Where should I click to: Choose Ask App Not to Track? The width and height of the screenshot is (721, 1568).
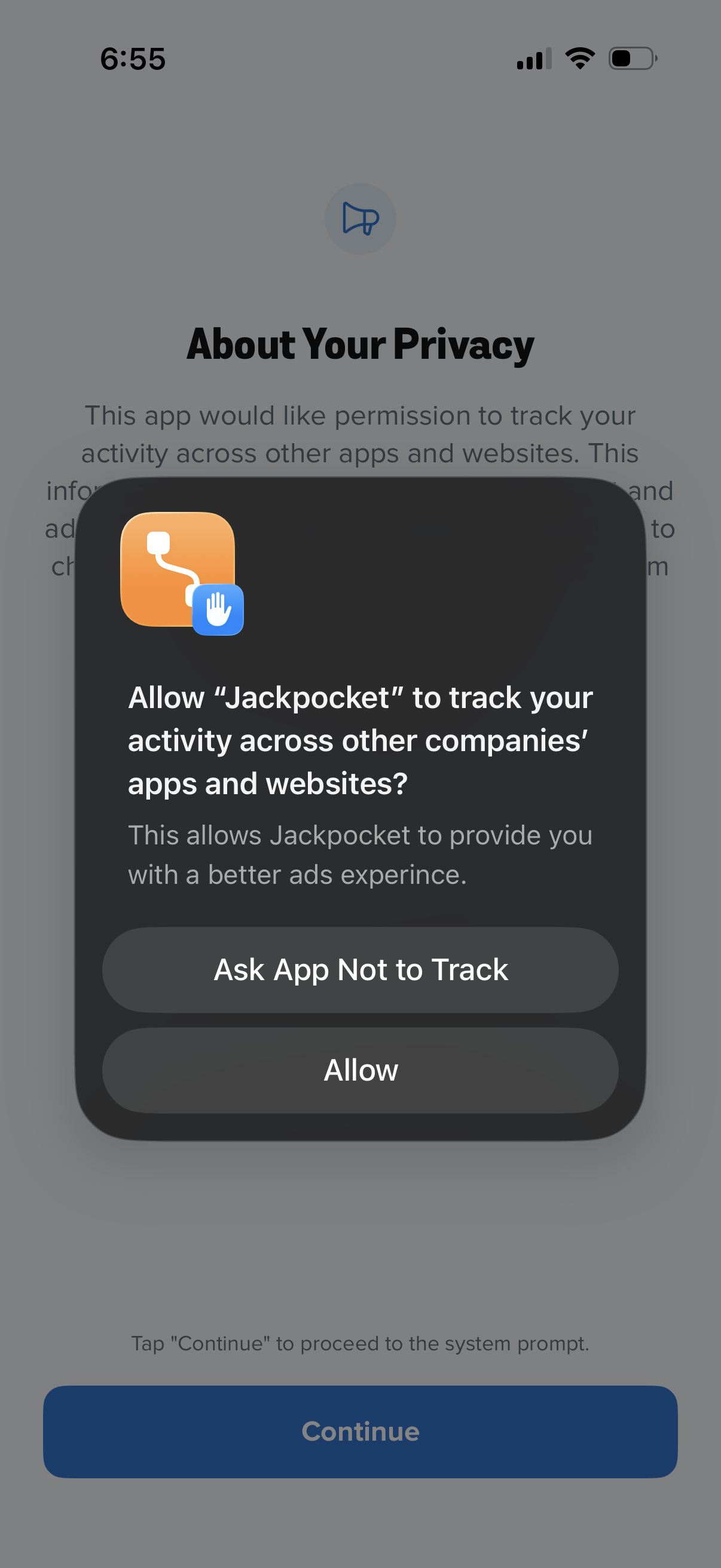coord(360,969)
